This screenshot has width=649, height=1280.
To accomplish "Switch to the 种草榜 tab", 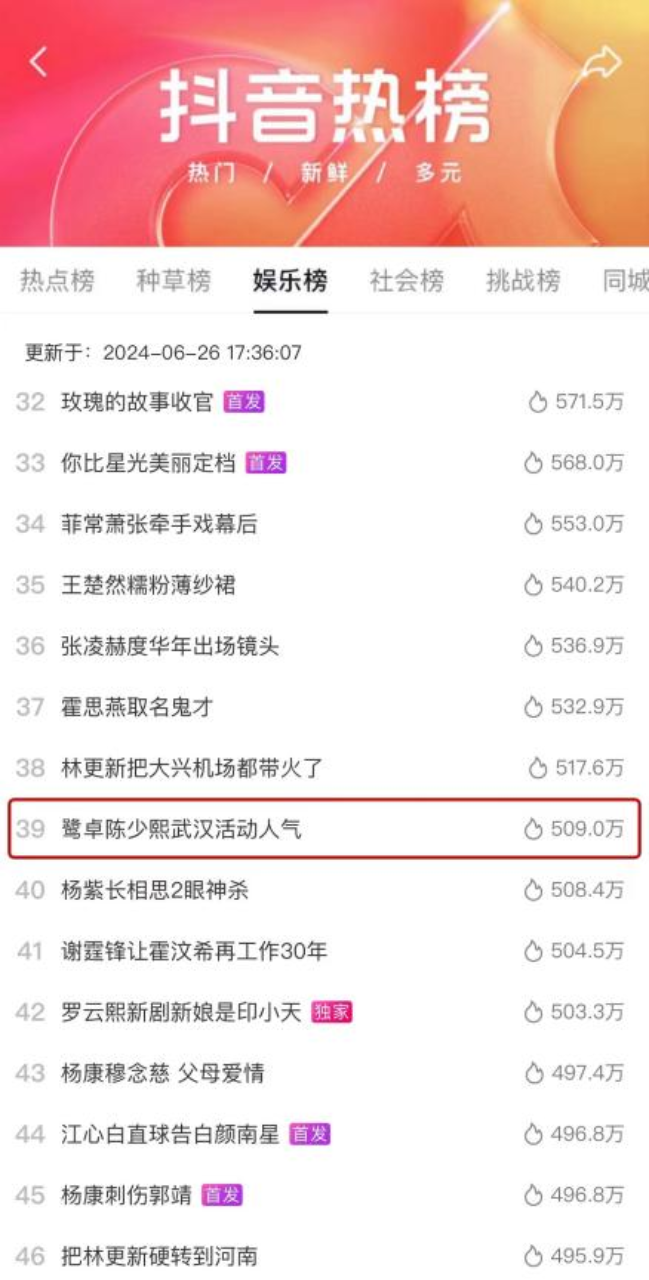I will point(174,281).
